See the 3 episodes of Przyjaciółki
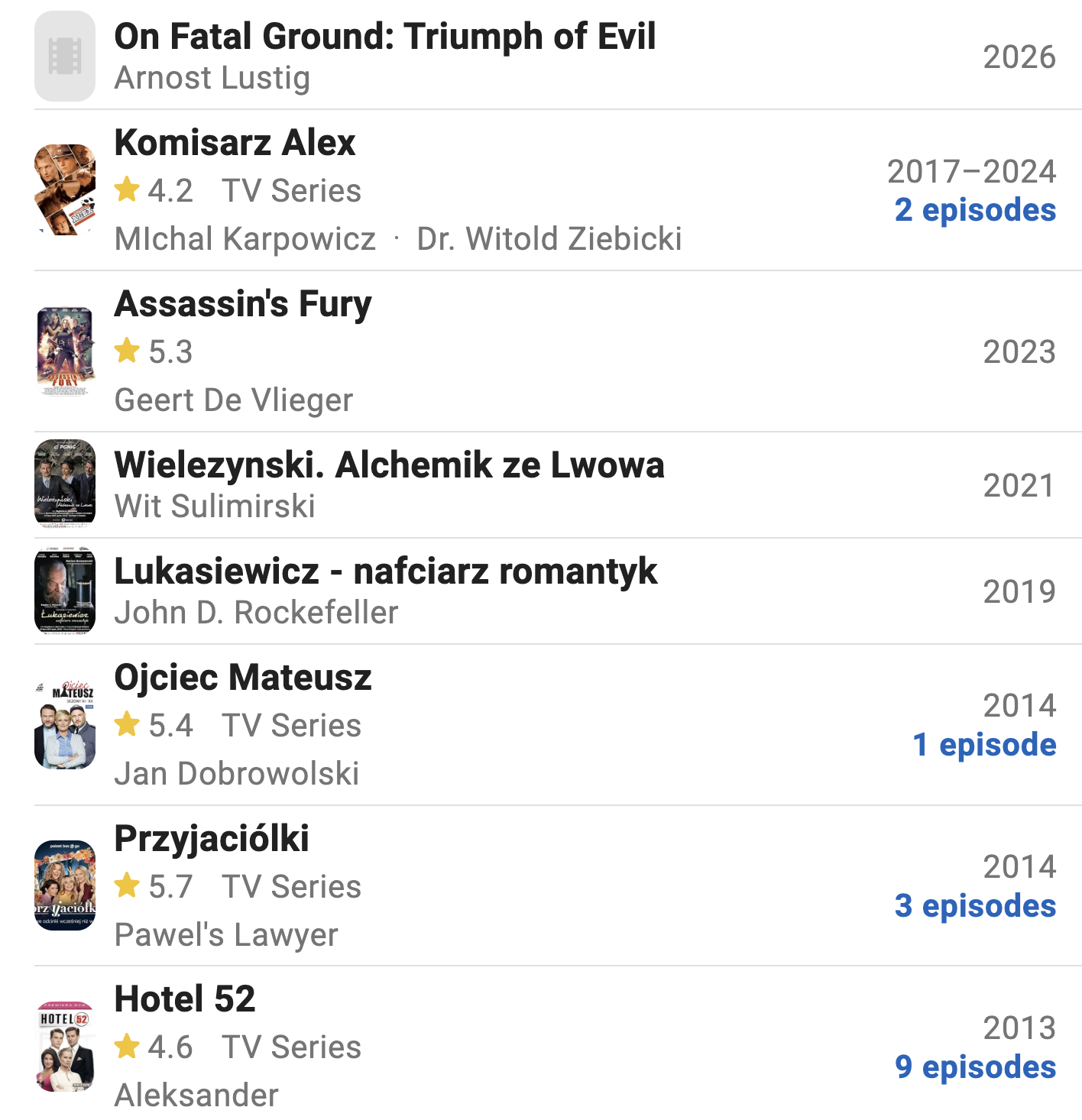The image size is (1082, 1120). coord(975,906)
